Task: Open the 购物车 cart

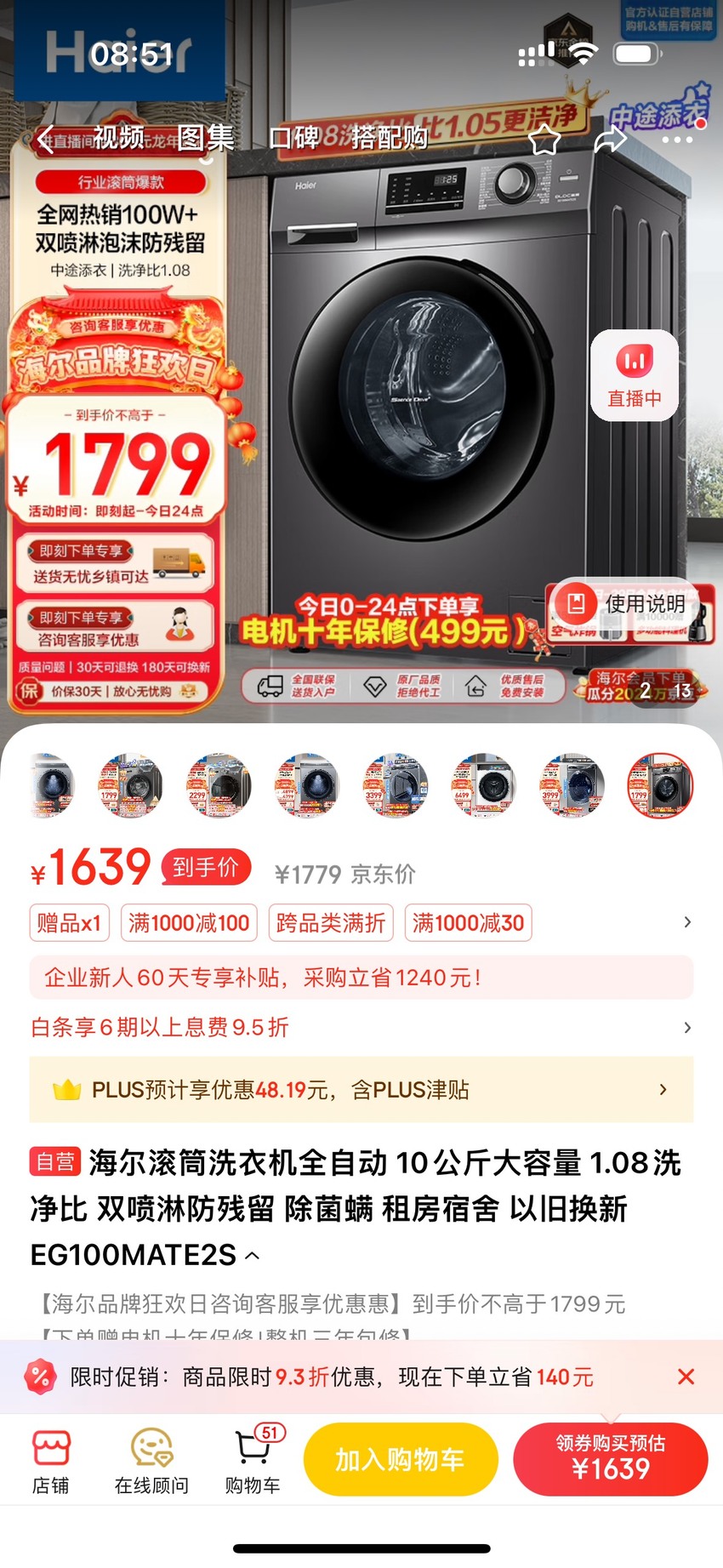Action: pos(253,1462)
